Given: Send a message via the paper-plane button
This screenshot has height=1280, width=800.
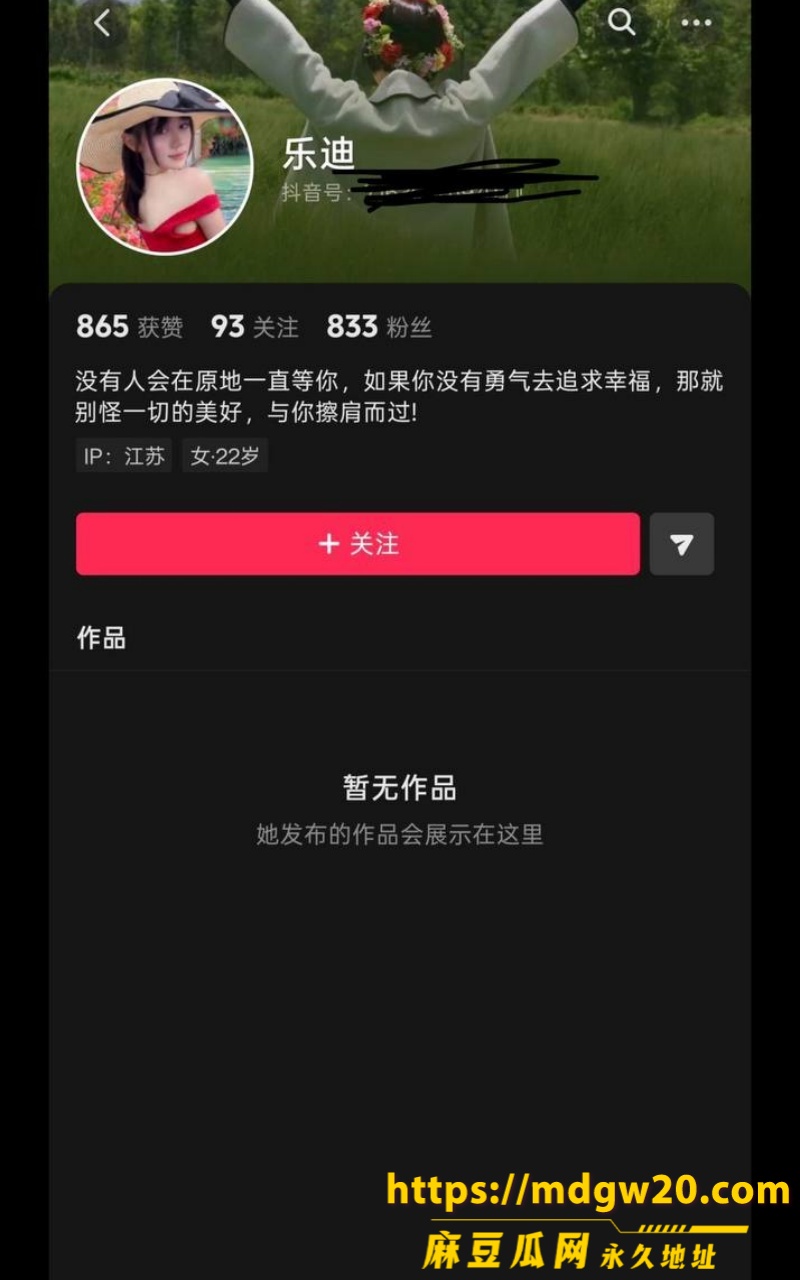Looking at the screenshot, I should coord(682,544).
